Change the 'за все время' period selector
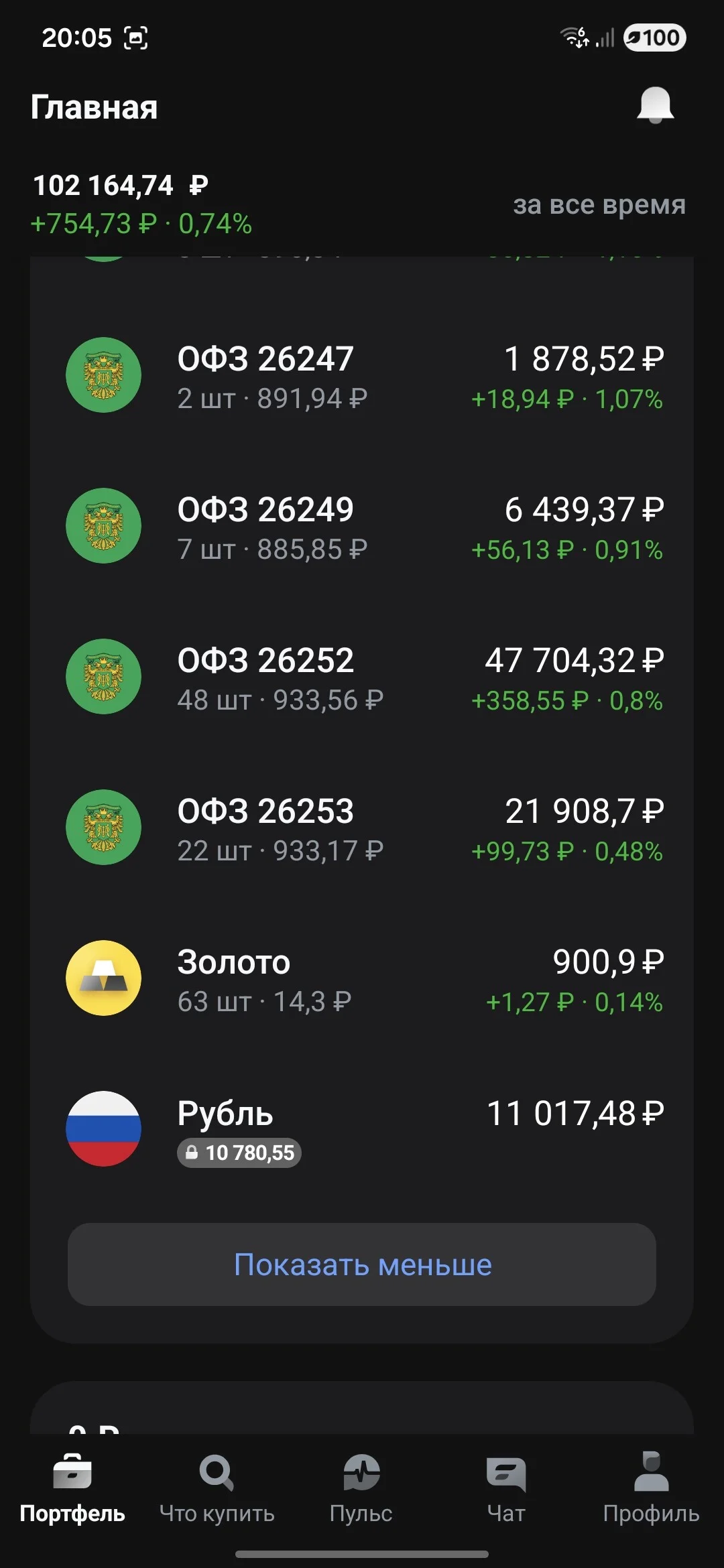The image size is (724, 1568). coord(599,205)
